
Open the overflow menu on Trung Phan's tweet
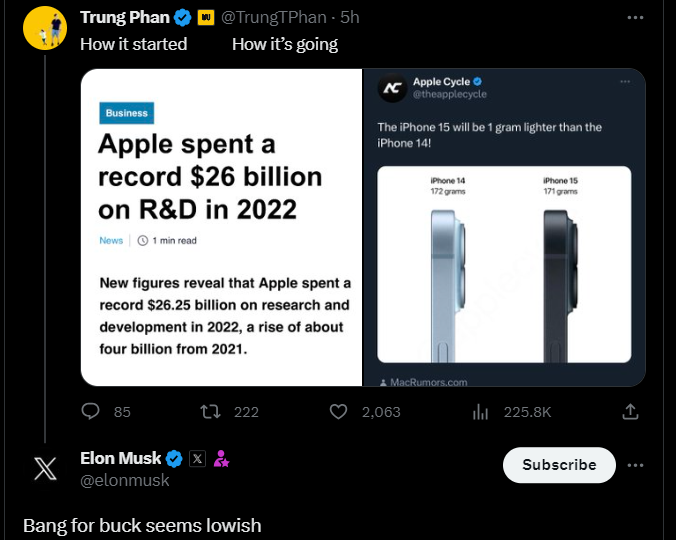pos(635,17)
